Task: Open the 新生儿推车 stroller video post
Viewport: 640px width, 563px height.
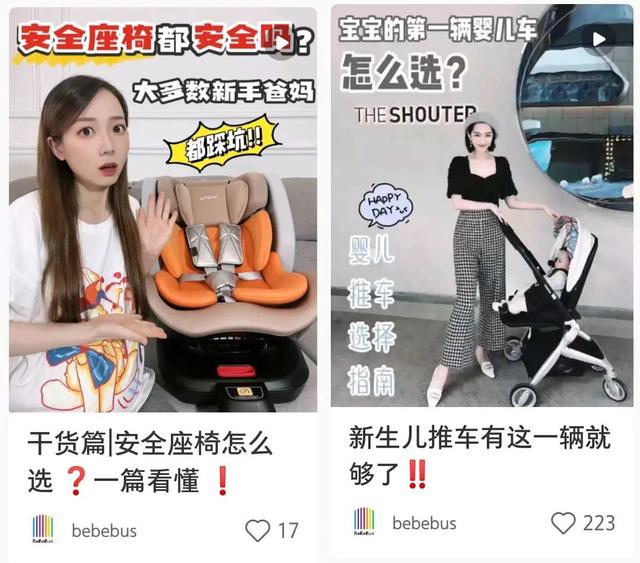Action: tap(482, 210)
